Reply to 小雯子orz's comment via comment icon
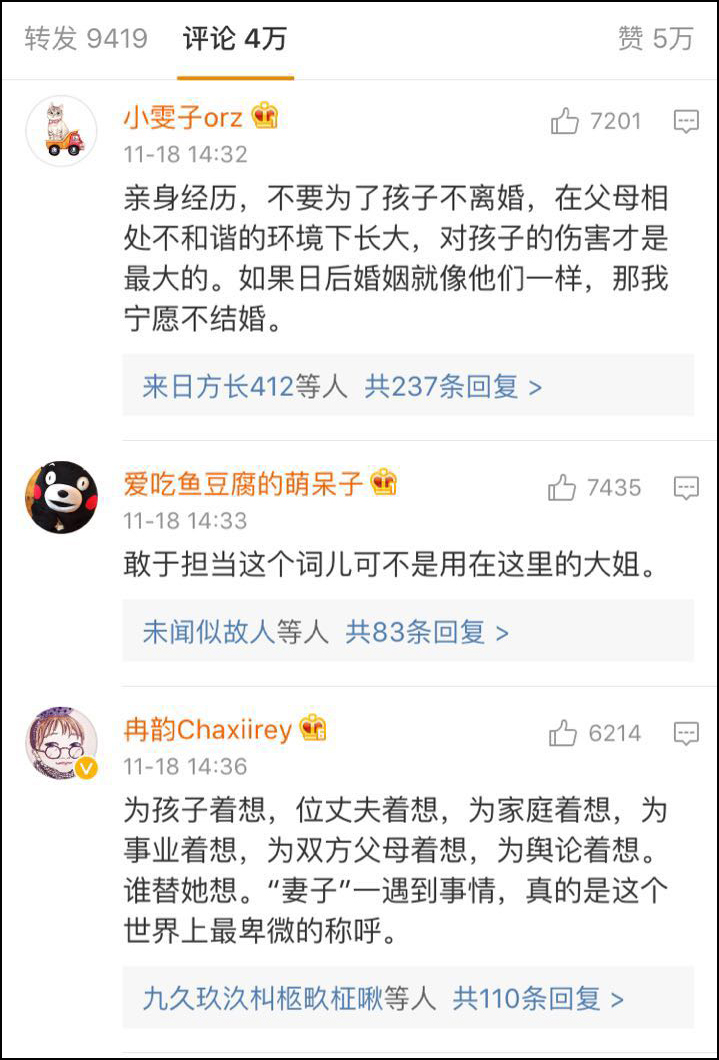719x1060 pixels. tap(686, 122)
